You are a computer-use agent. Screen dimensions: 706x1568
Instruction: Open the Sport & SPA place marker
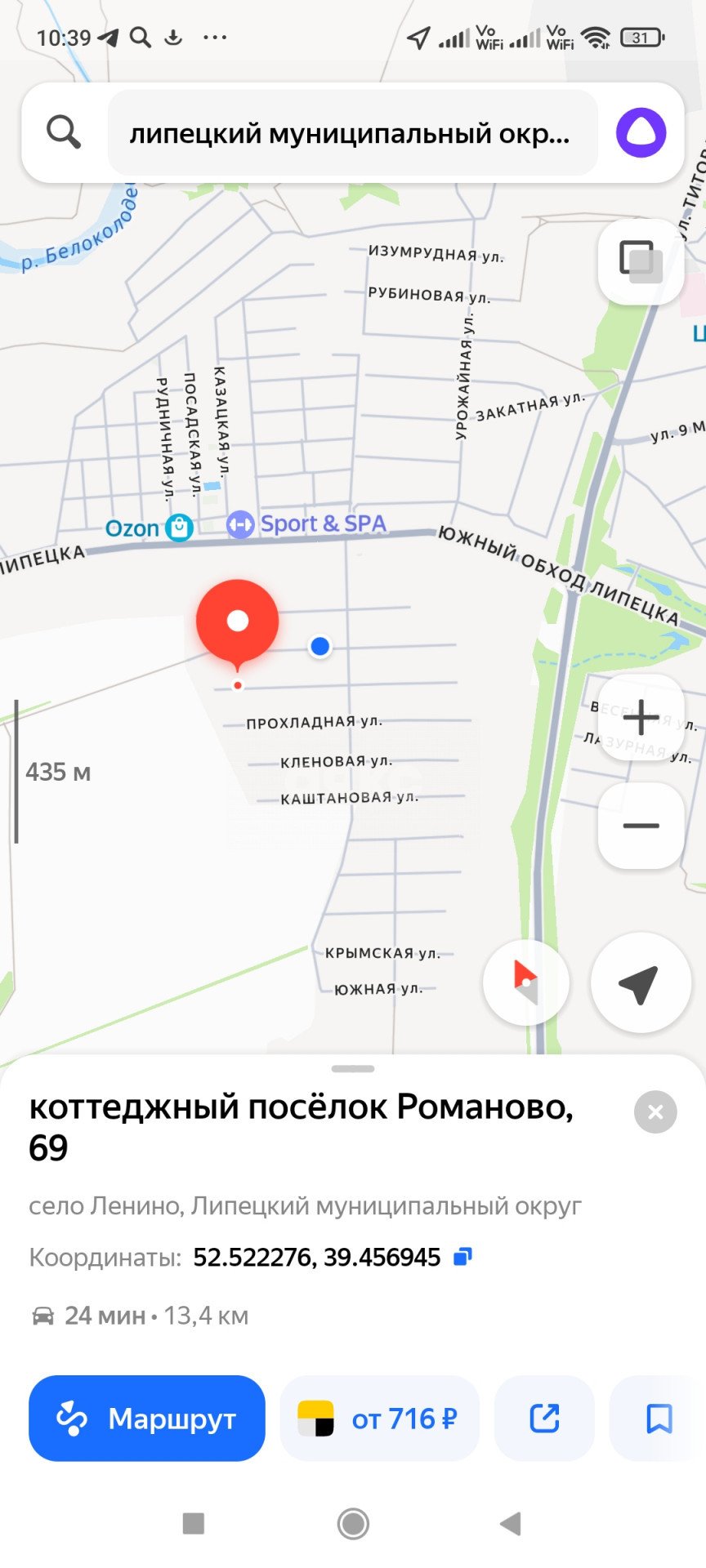(x=241, y=524)
